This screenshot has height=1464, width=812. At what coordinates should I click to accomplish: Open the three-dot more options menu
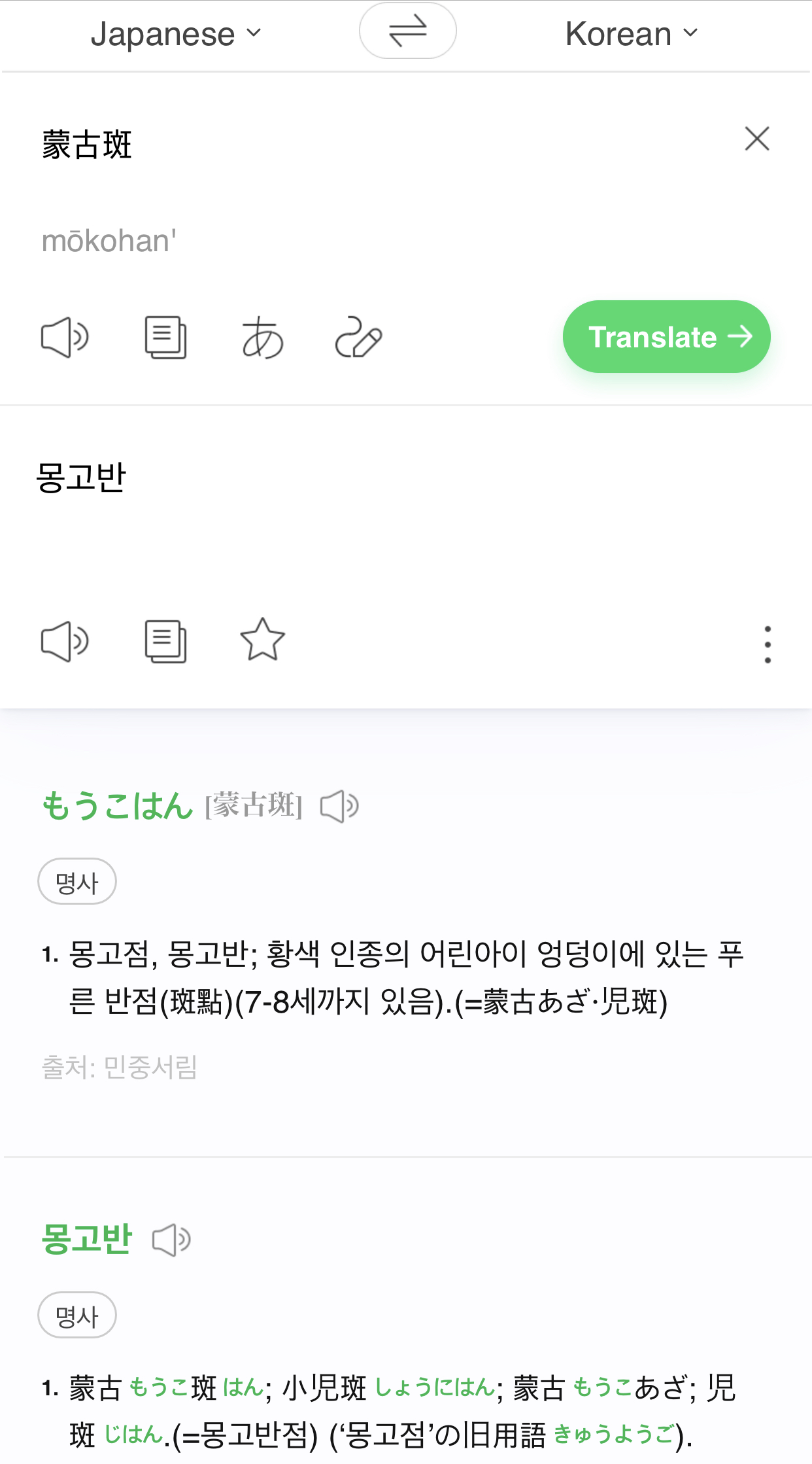click(x=768, y=644)
